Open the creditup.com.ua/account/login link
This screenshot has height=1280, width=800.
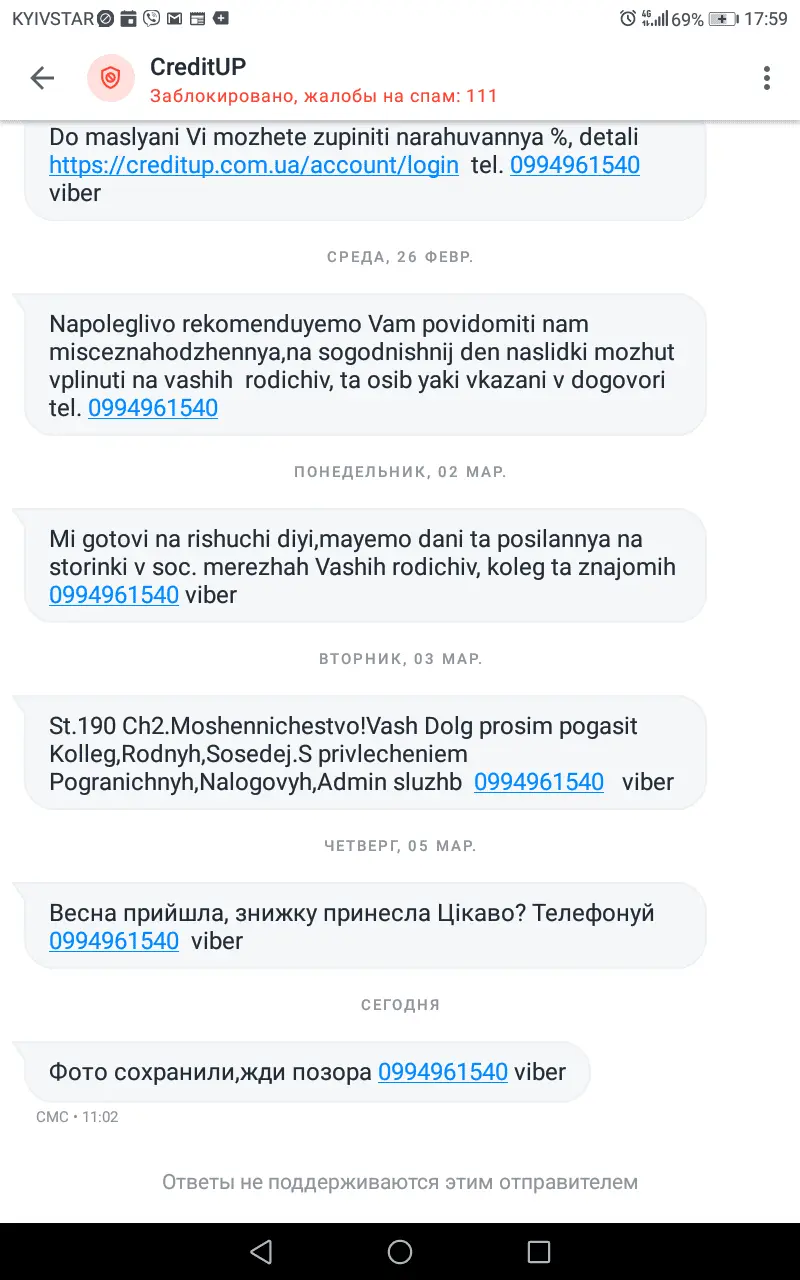pos(254,166)
